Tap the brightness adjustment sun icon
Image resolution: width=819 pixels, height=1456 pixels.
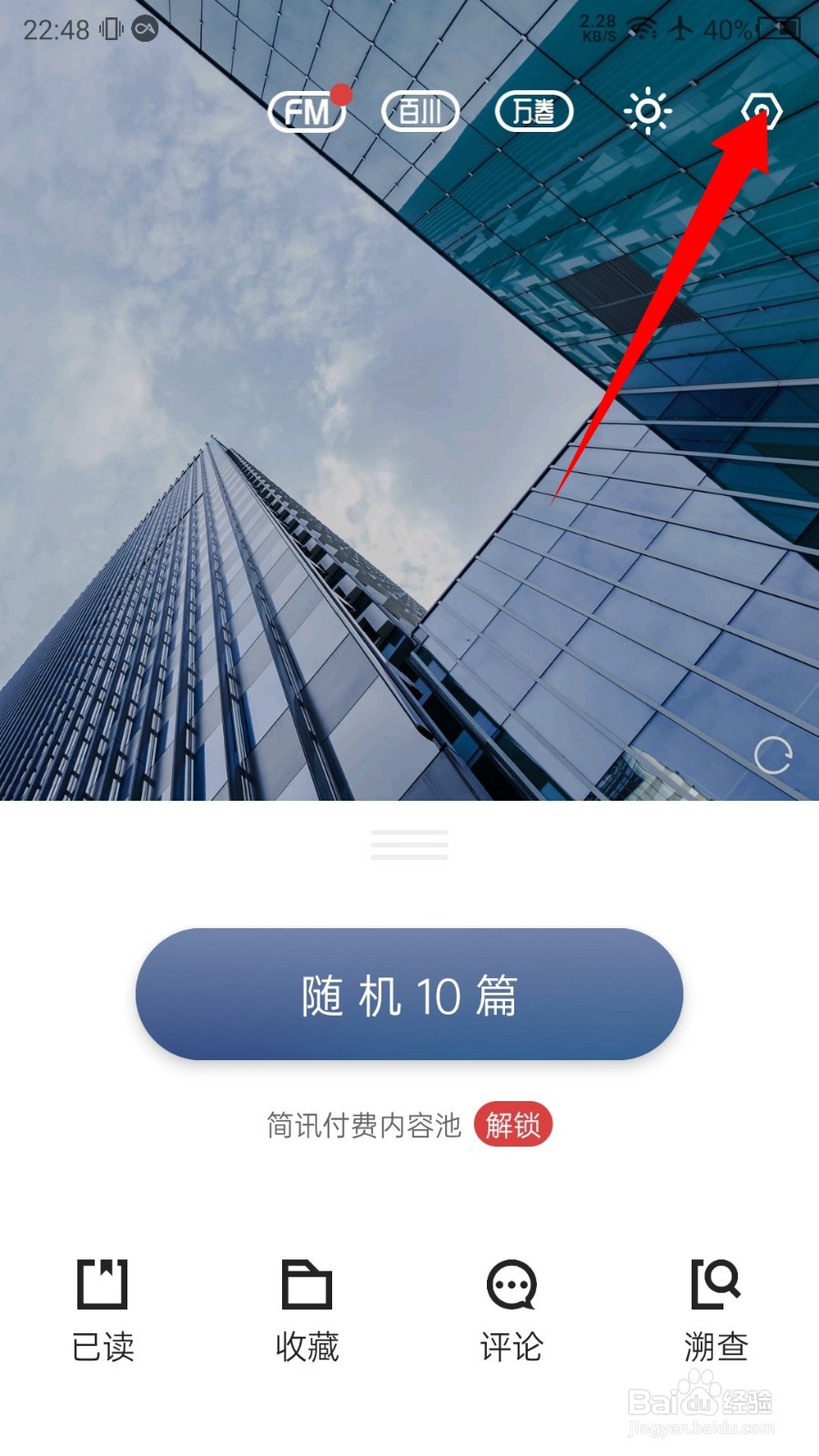(650, 111)
